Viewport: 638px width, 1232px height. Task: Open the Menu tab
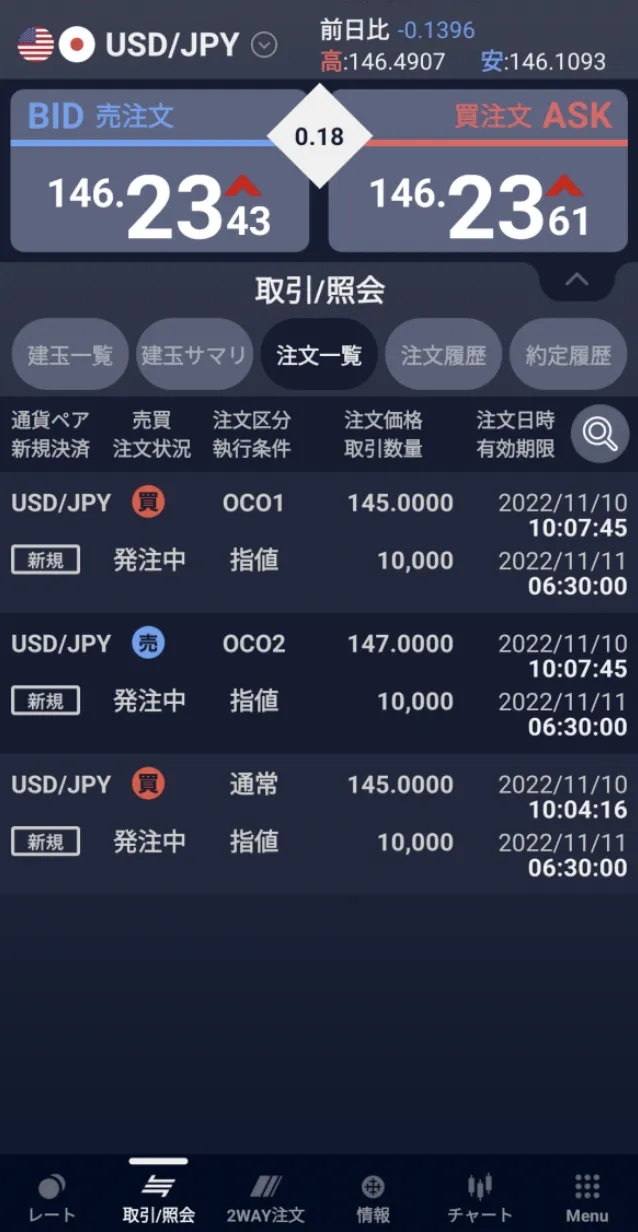[x=587, y=1197]
